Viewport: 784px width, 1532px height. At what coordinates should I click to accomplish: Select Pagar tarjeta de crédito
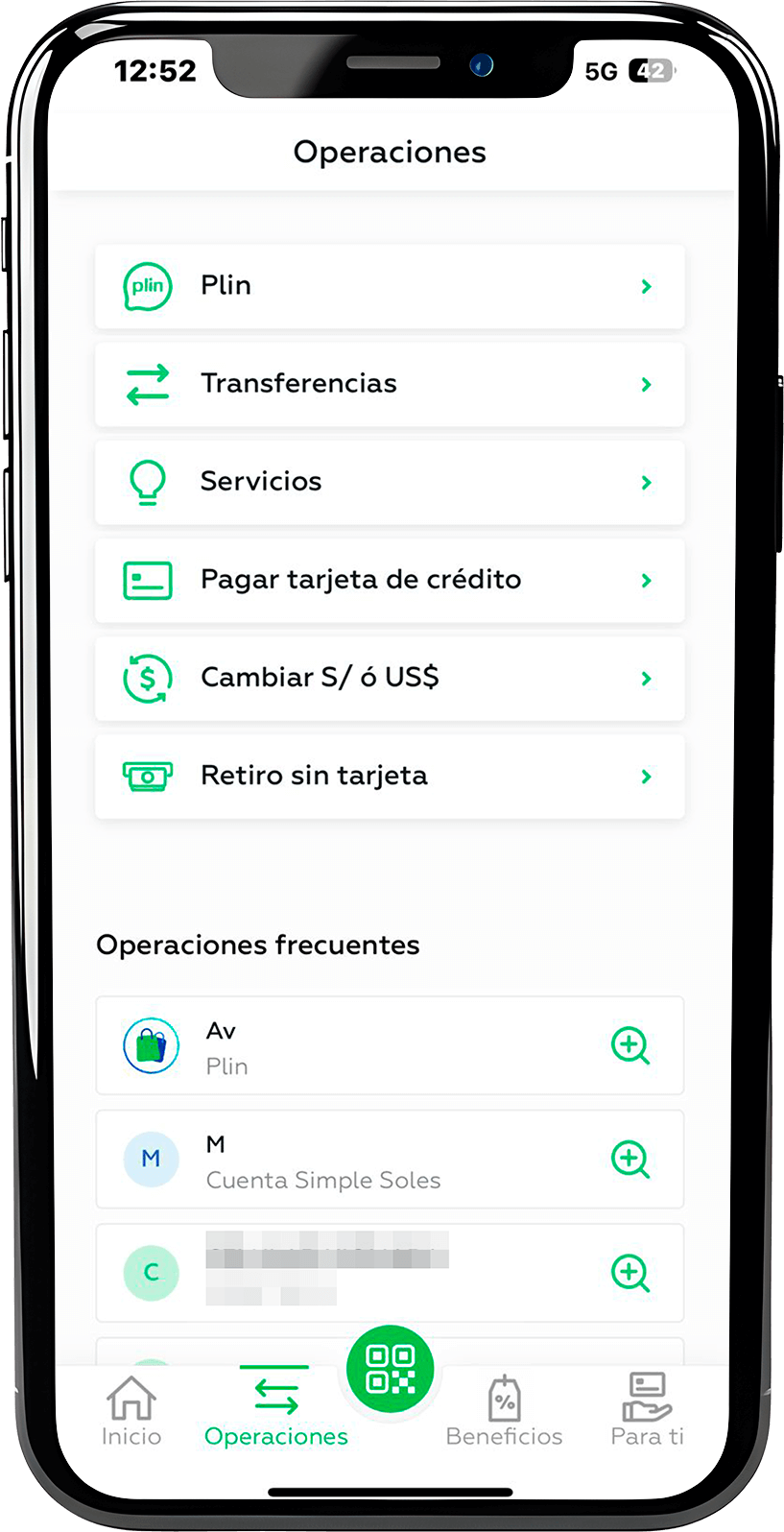[x=390, y=580]
